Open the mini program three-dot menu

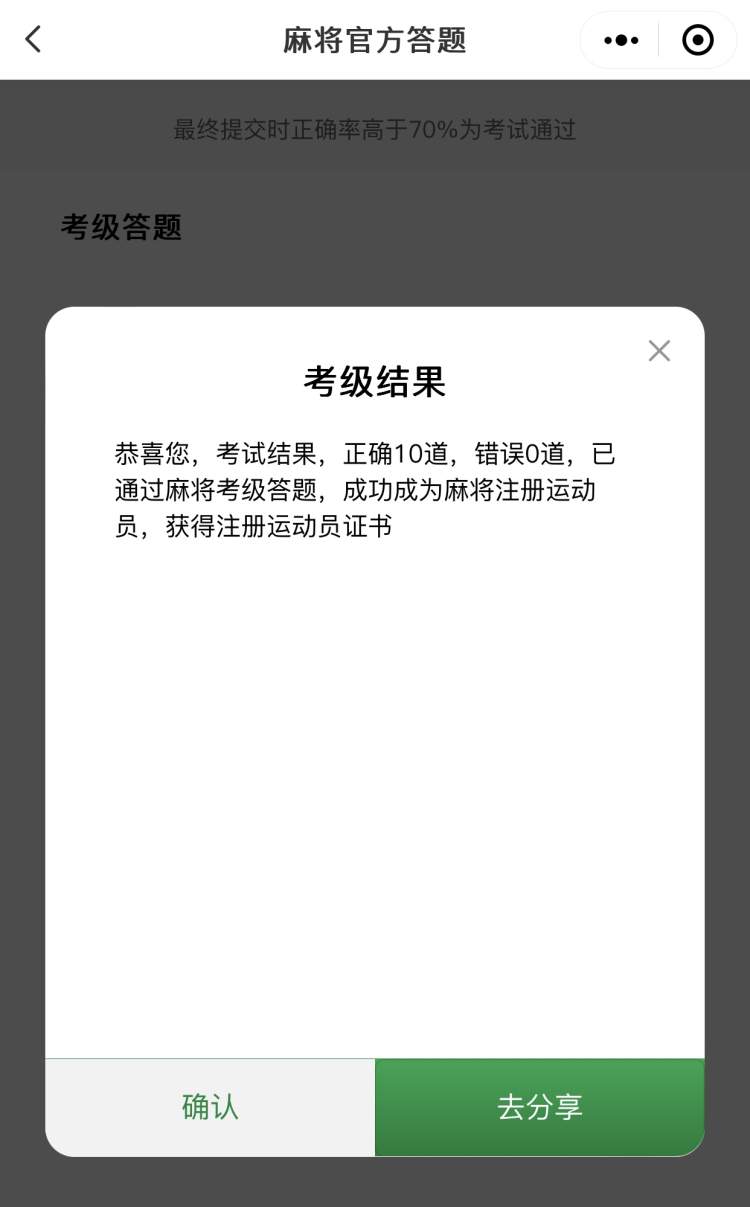click(621, 40)
